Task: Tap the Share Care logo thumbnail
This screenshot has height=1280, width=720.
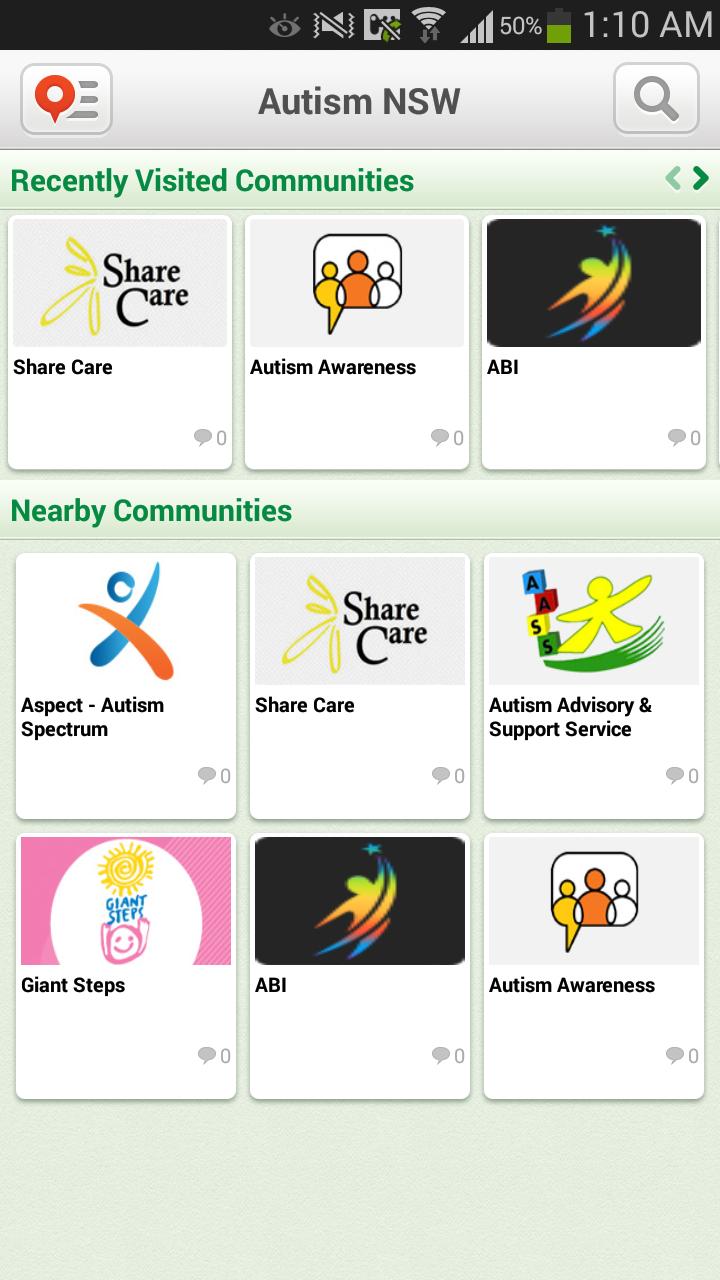Action: [x=119, y=282]
